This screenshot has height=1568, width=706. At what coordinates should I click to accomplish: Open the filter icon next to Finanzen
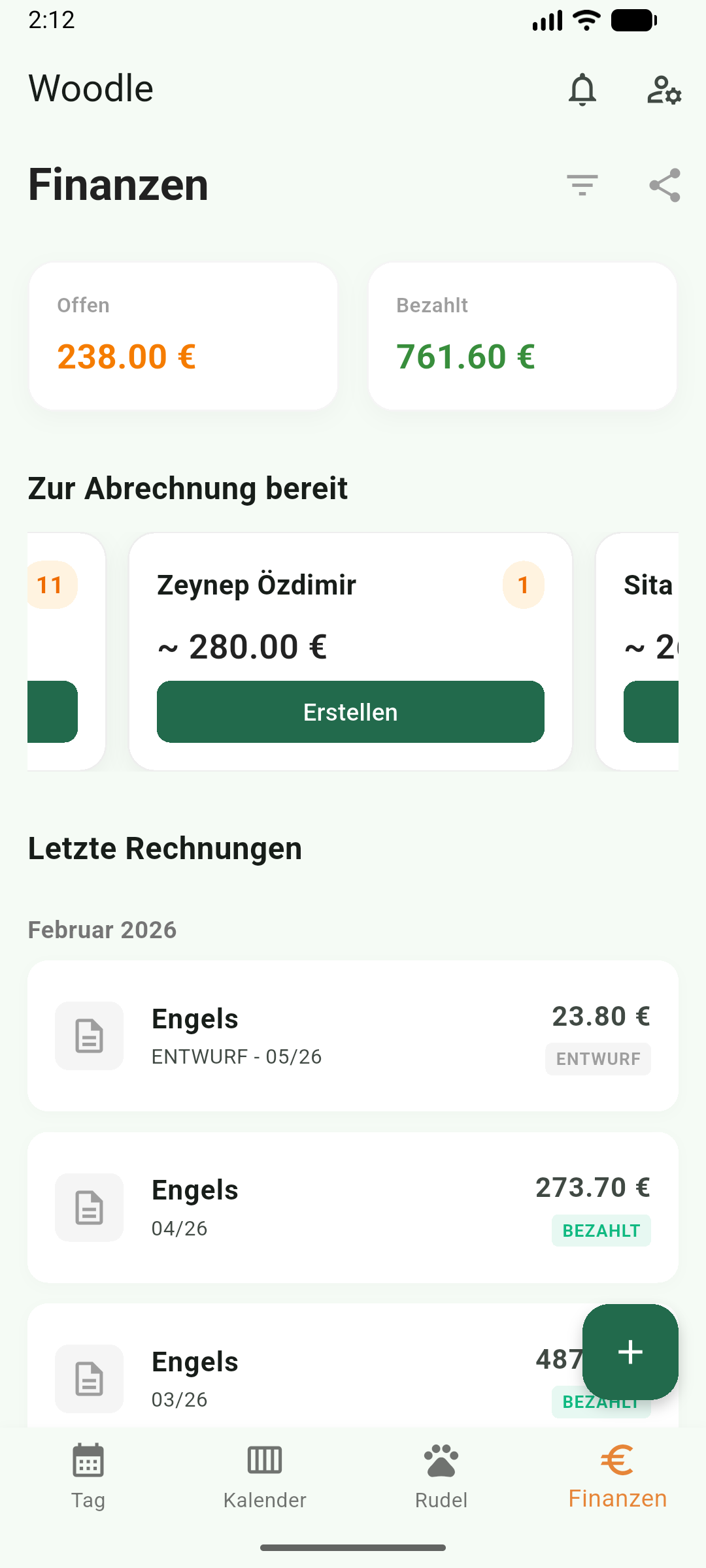tap(582, 186)
